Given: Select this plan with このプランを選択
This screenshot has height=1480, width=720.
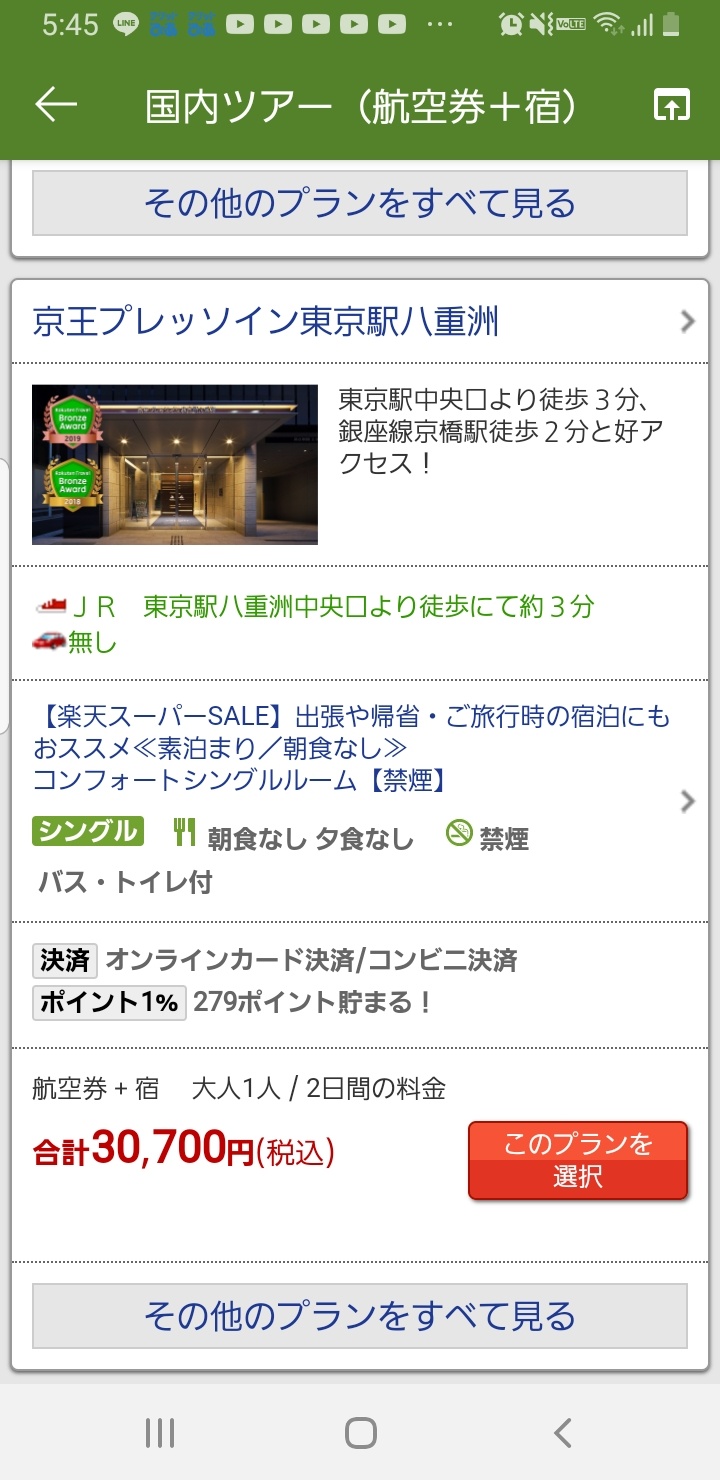Looking at the screenshot, I should tap(578, 1160).
